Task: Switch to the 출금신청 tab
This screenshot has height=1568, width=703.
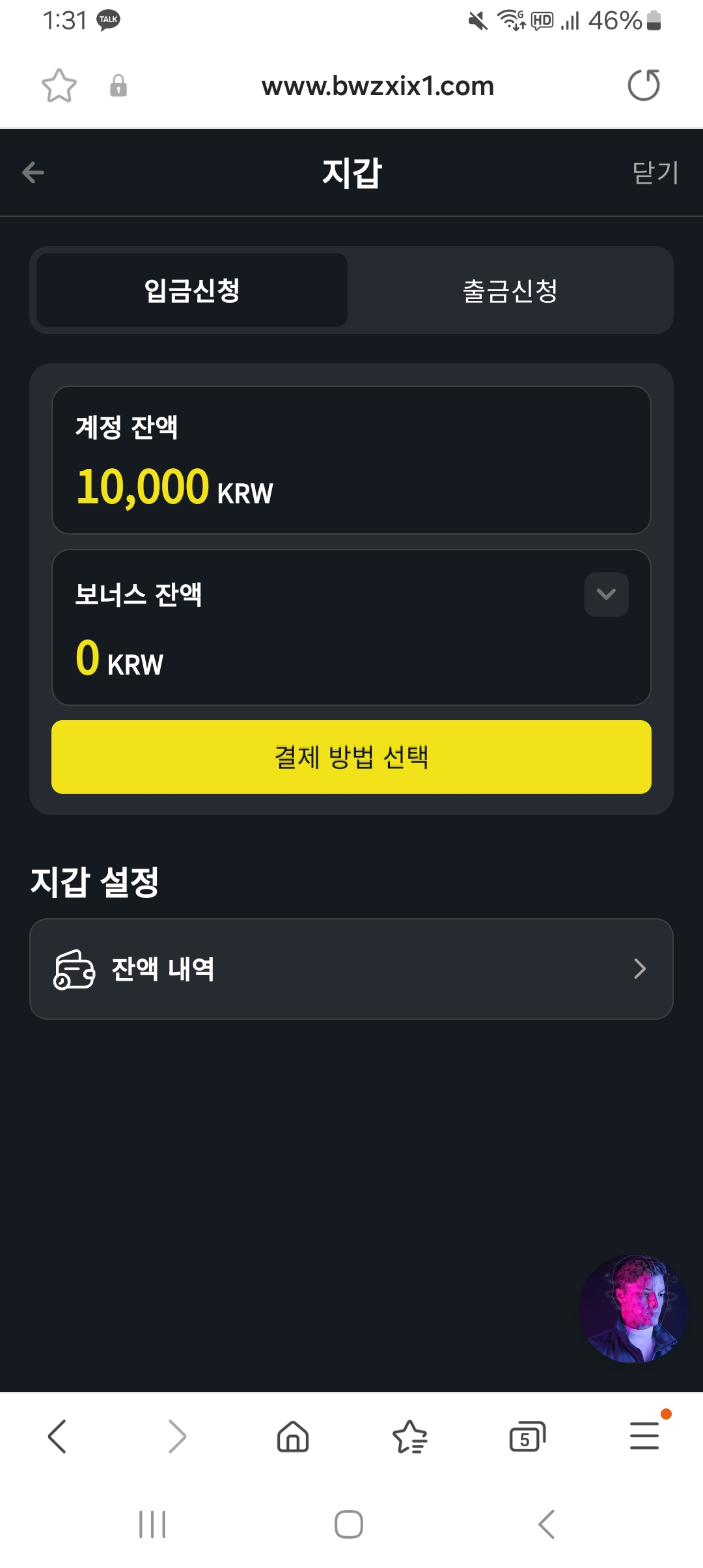Action: coord(510,290)
